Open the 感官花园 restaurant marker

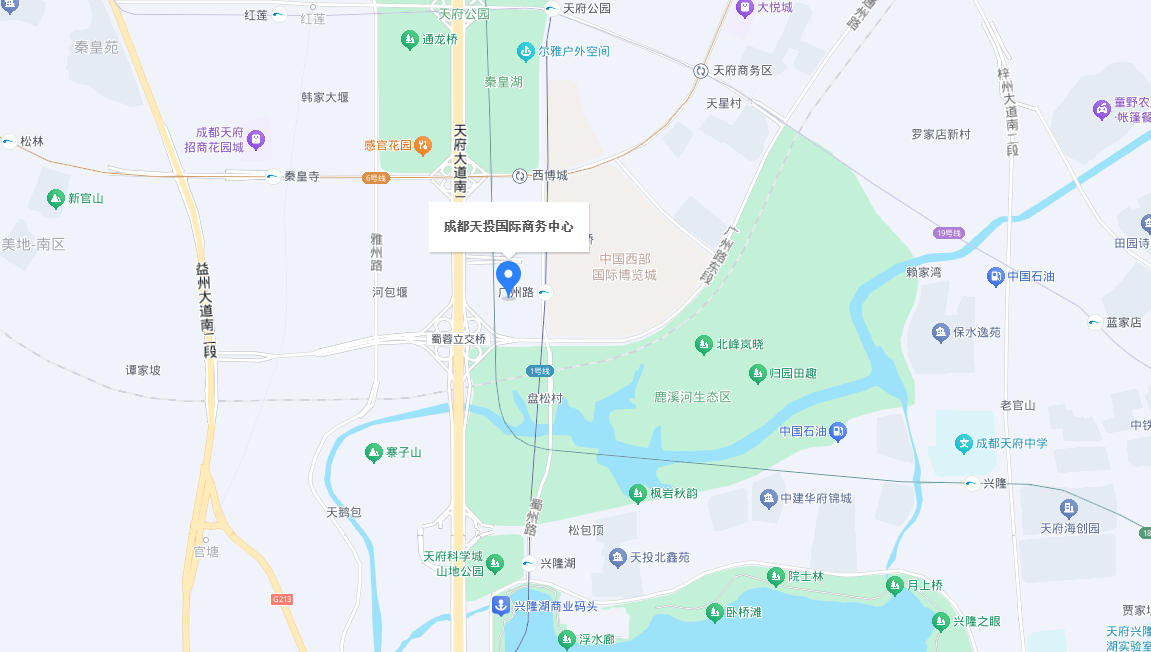pyautogui.click(x=423, y=145)
